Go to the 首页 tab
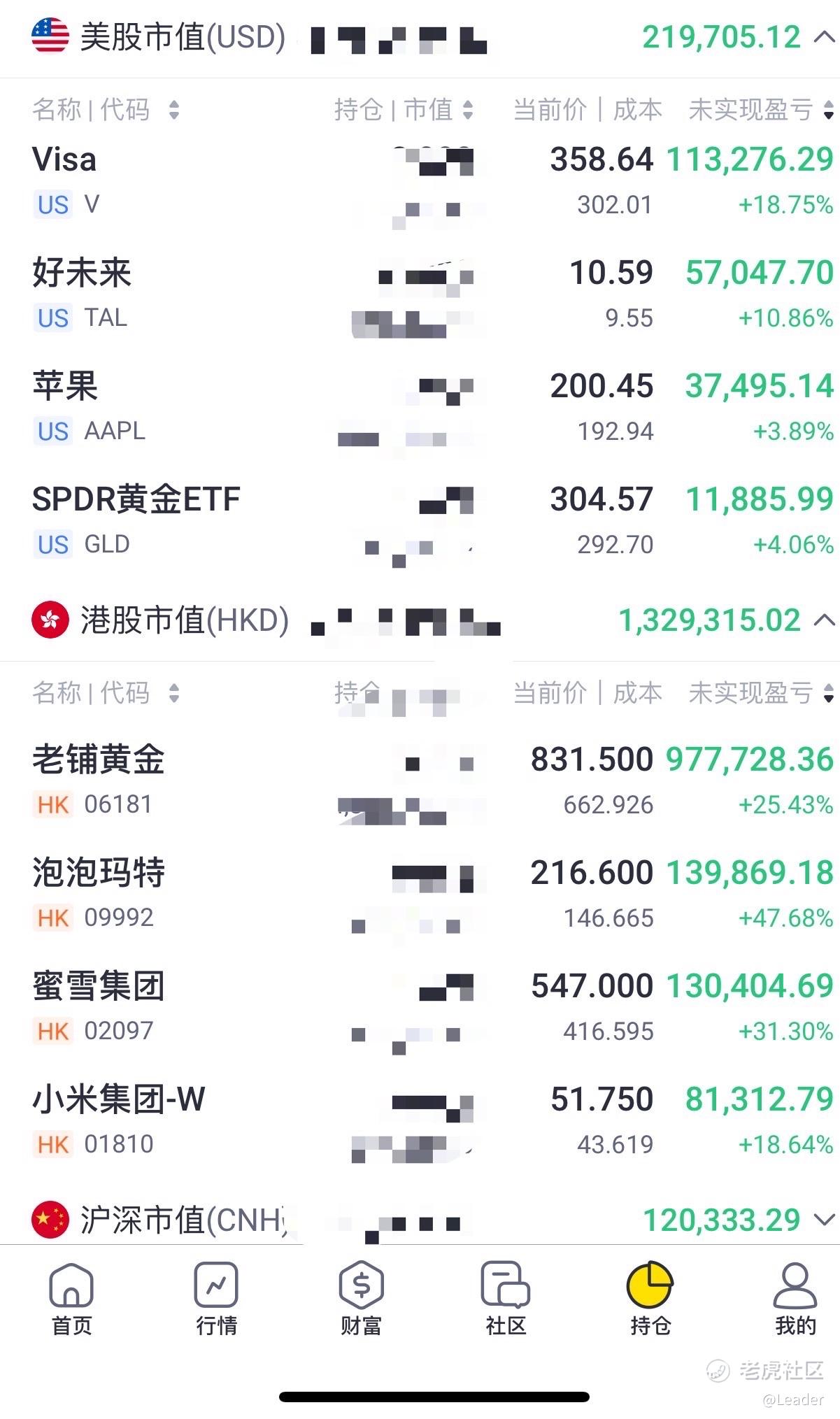 coord(71,1299)
